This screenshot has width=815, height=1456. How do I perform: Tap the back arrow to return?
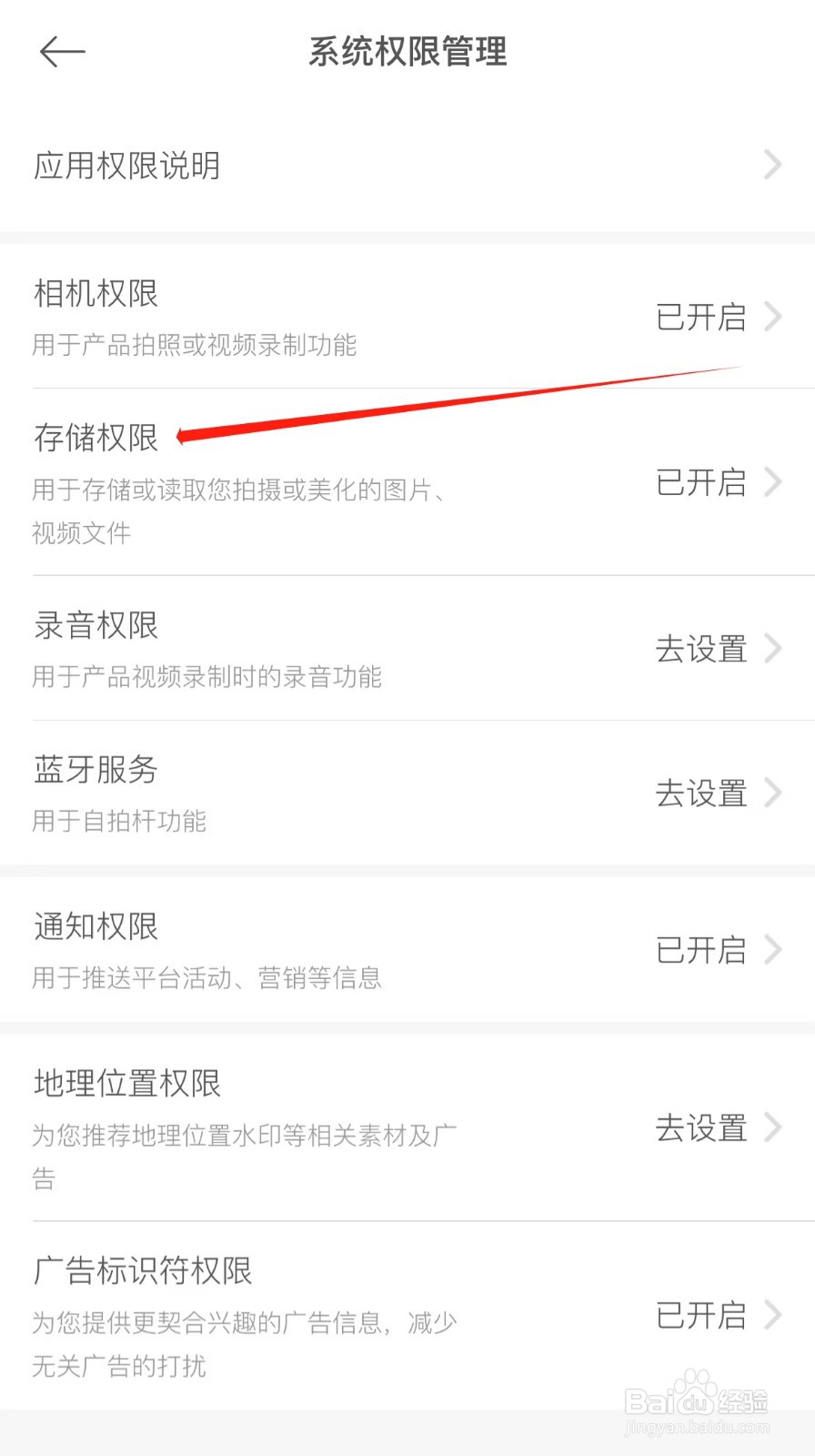click(x=61, y=52)
